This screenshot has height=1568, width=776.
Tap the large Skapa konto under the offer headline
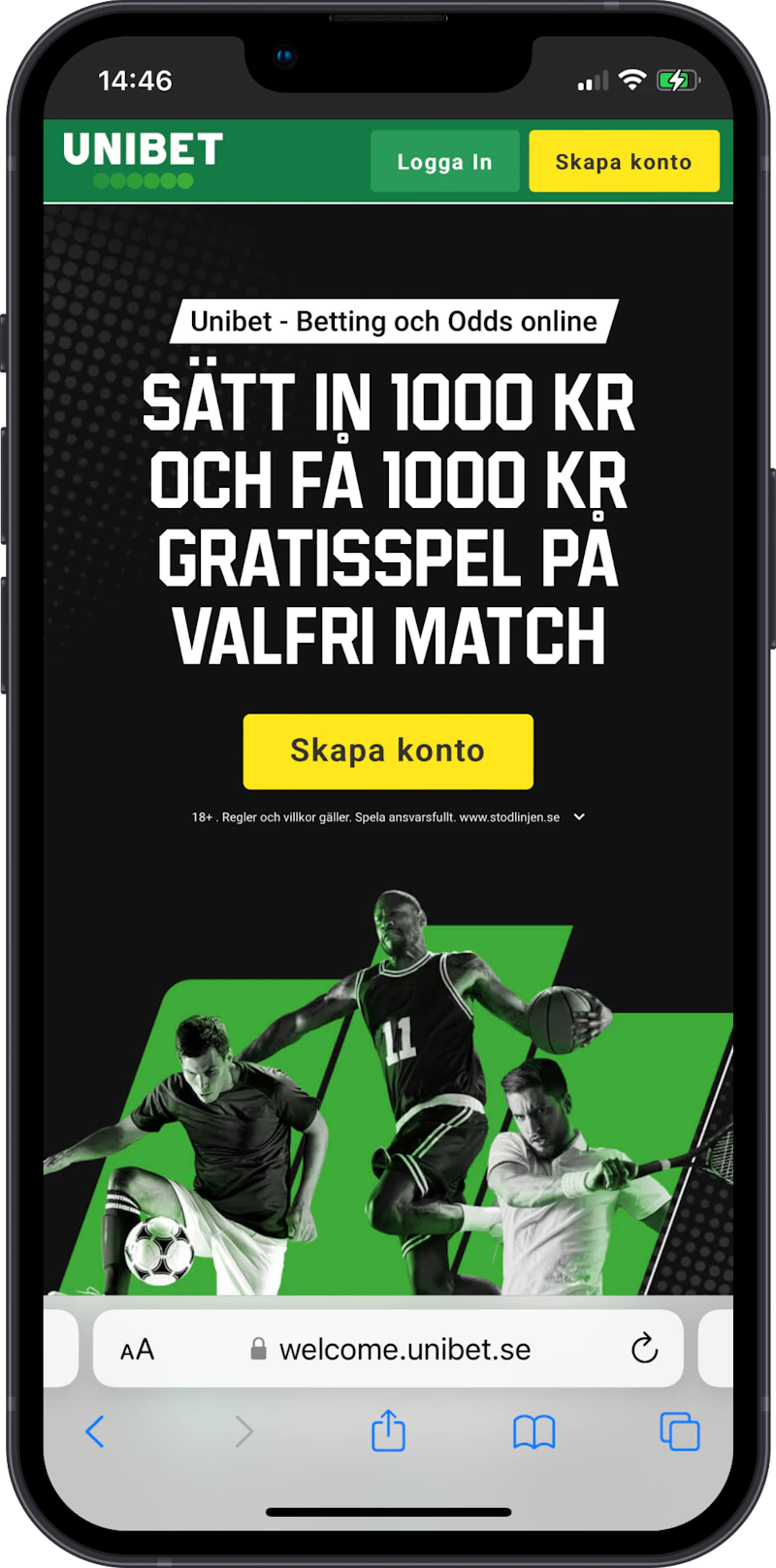coord(388,752)
